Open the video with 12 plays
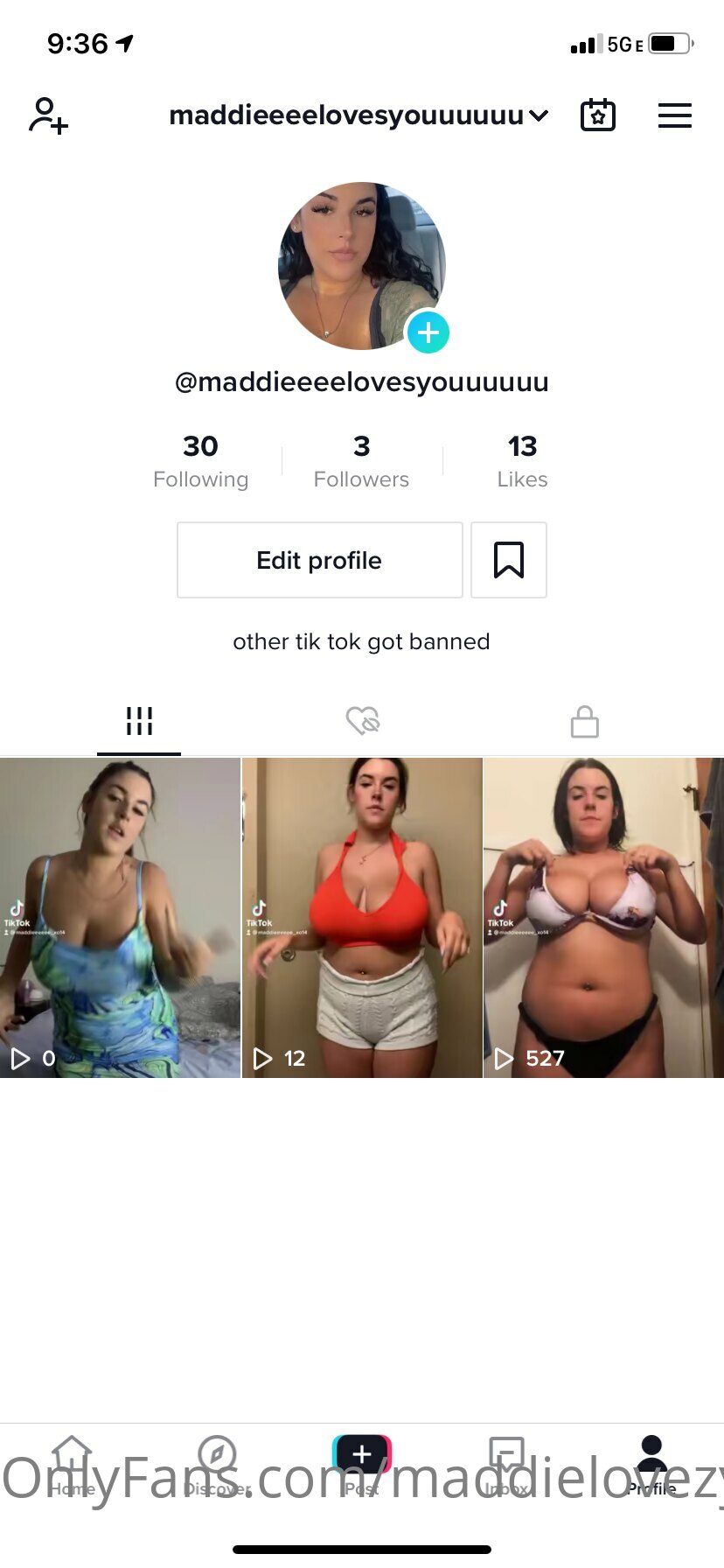 point(362,918)
